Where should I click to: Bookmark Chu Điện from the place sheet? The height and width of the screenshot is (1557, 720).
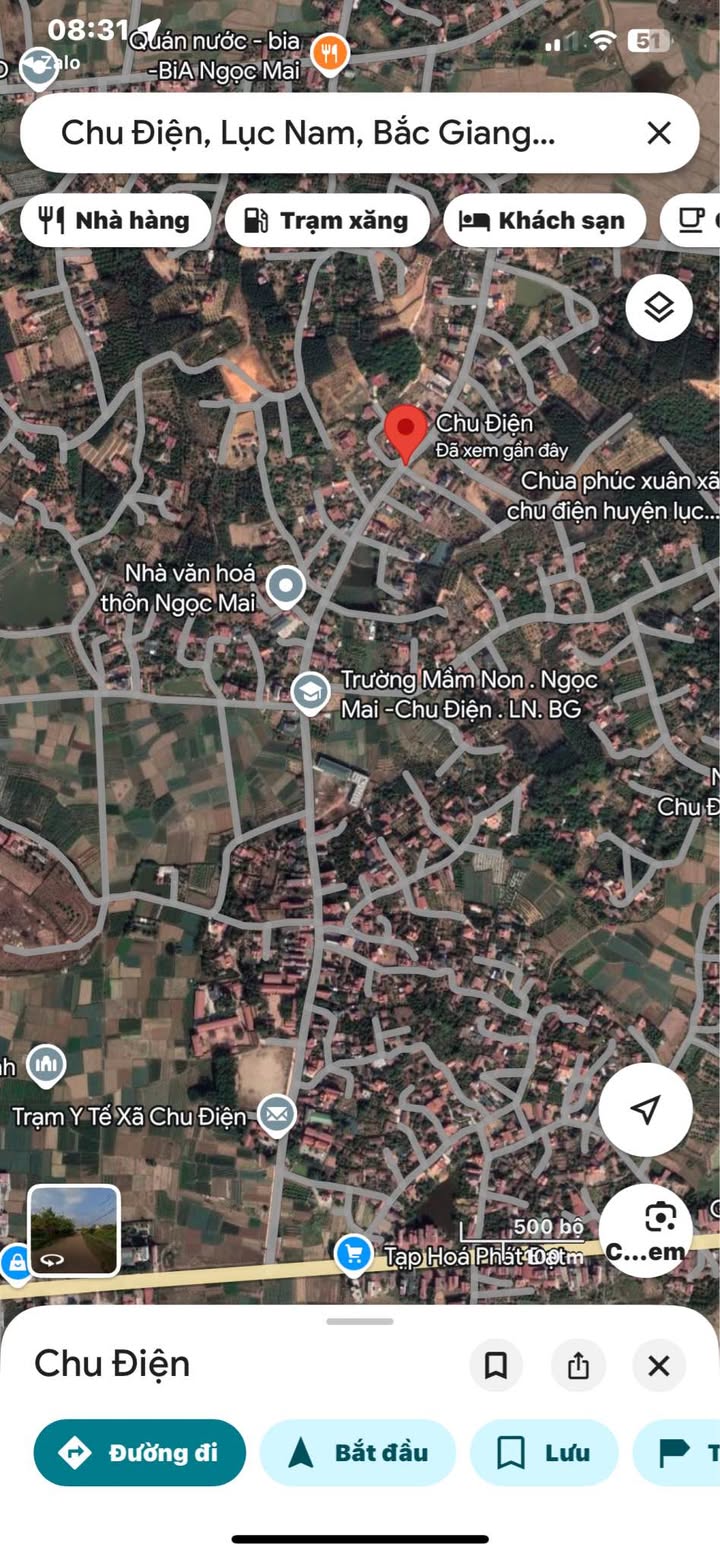click(x=496, y=1365)
